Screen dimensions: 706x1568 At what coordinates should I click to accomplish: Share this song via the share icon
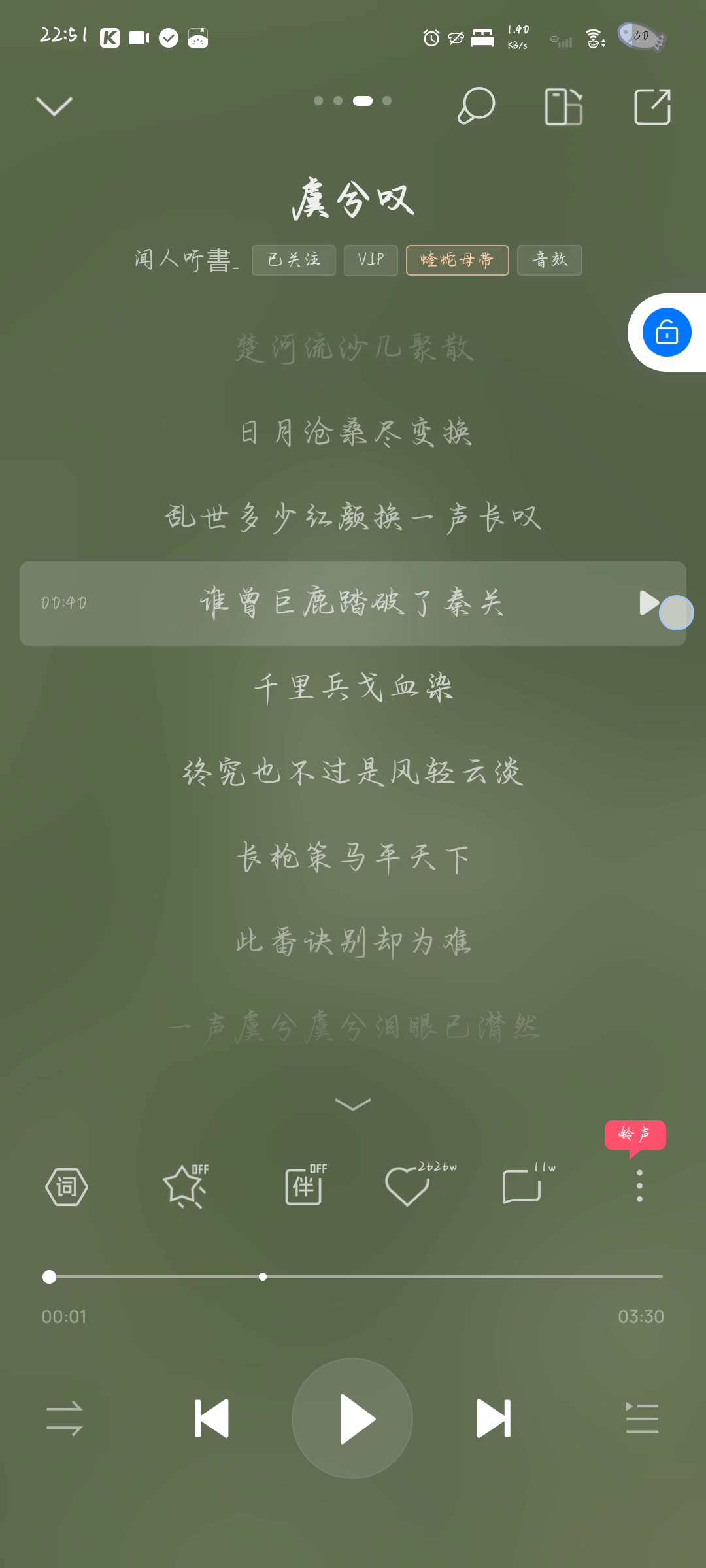pos(652,106)
